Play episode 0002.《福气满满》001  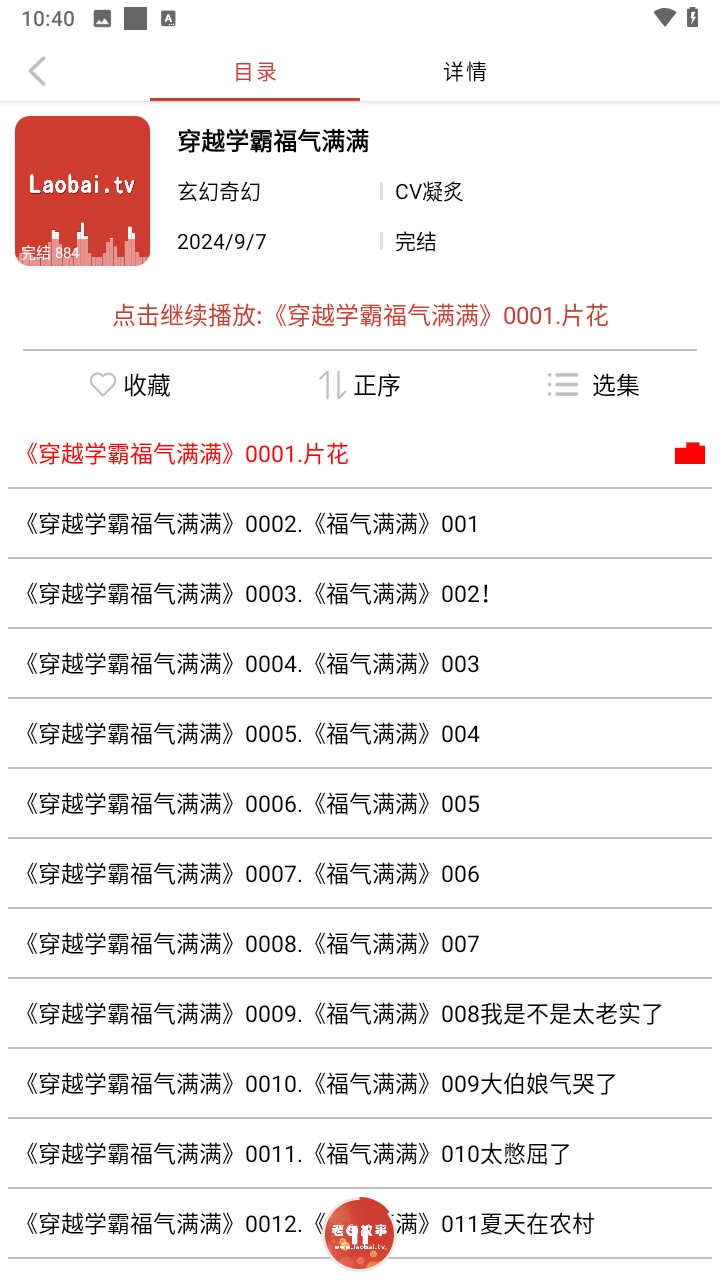pyautogui.click(x=250, y=524)
